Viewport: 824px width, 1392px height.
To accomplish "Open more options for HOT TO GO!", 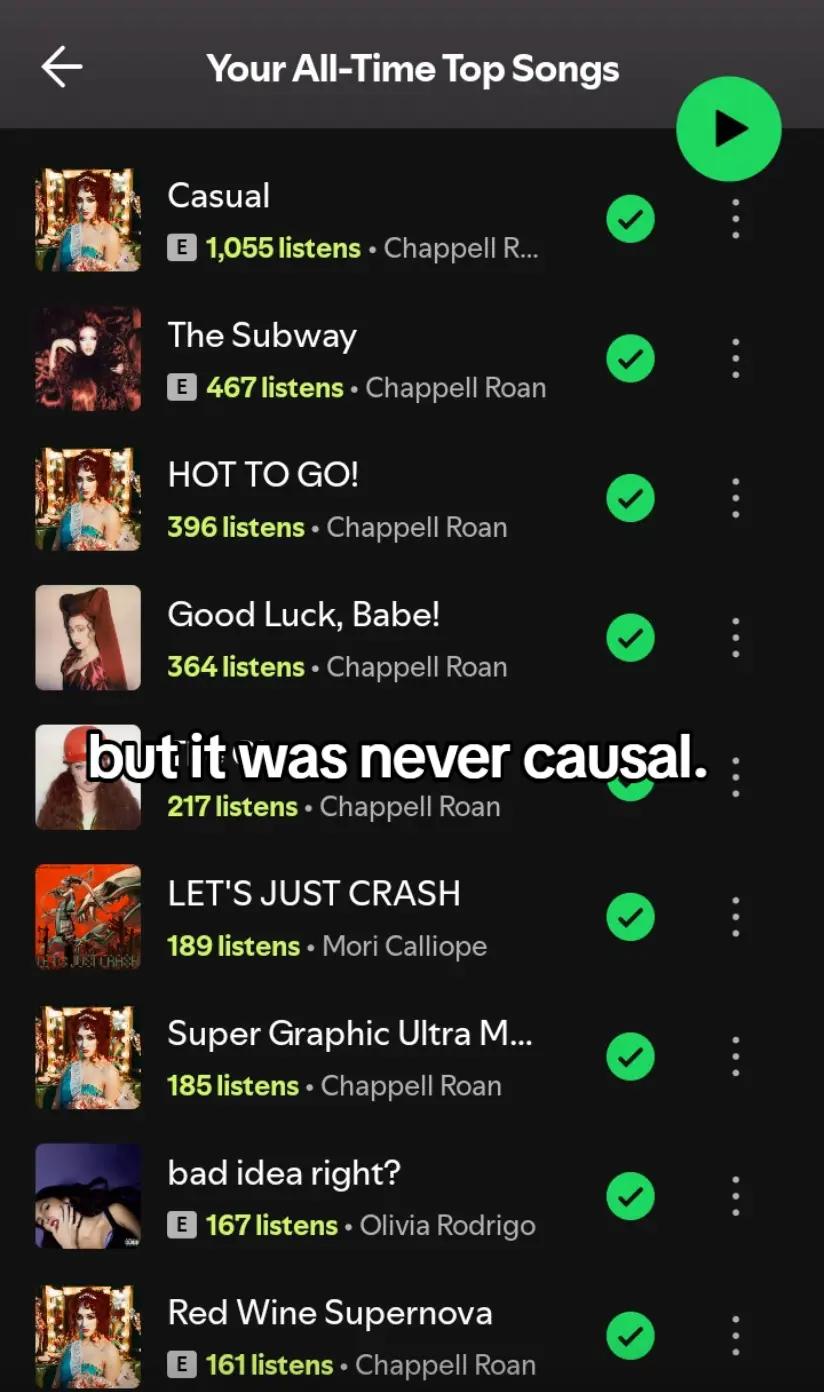I will pyautogui.click(x=735, y=498).
